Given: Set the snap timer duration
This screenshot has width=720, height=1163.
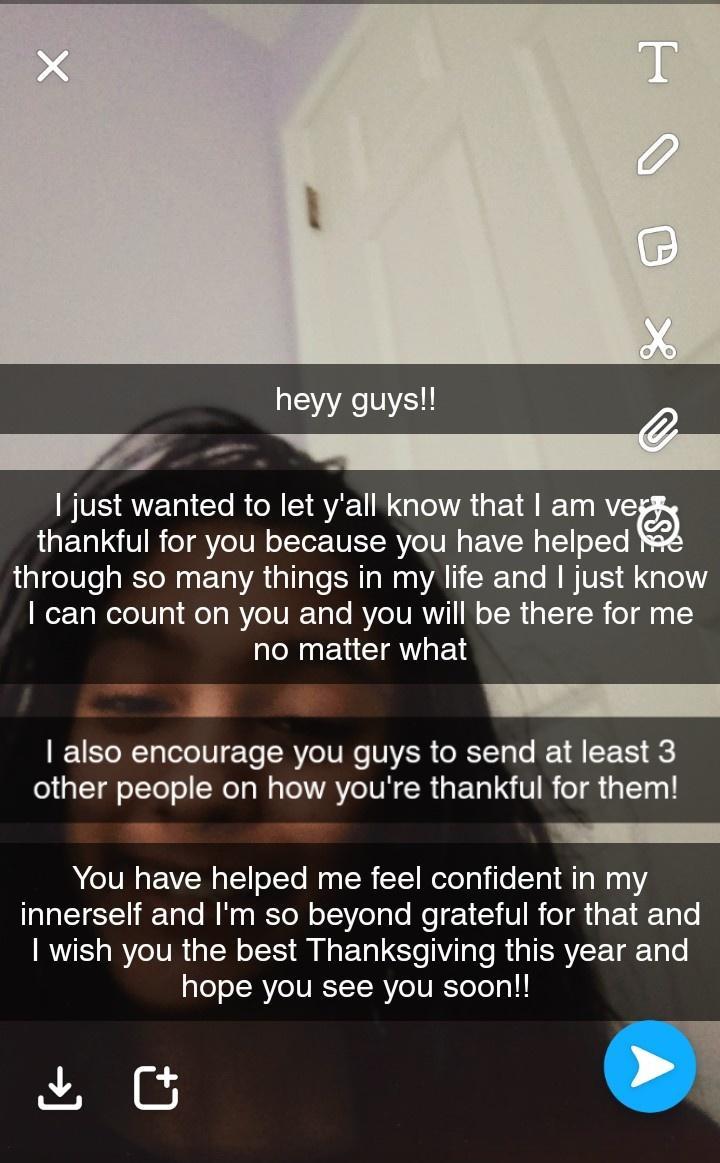Looking at the screenshot, I should point(659,519).
